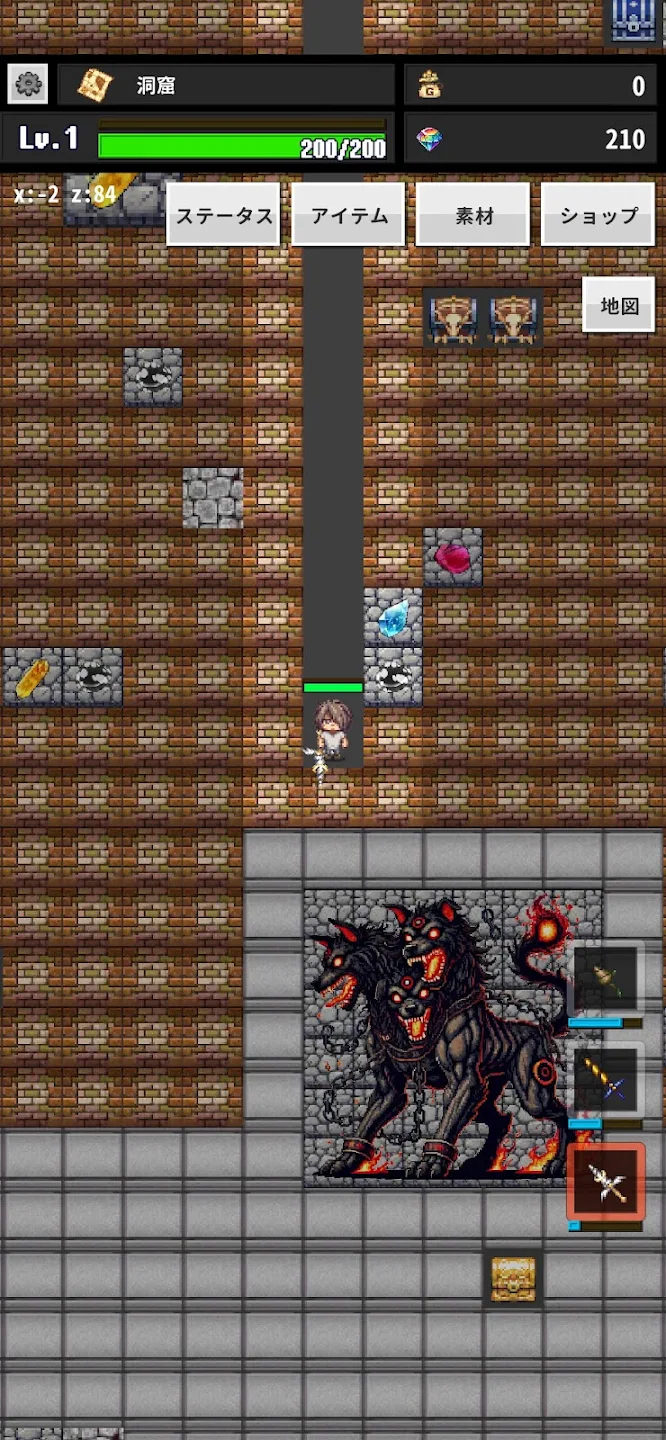Open the アイテム items menu
Viewport: 666px width, 1440px height.
click(x=348, y=214)
